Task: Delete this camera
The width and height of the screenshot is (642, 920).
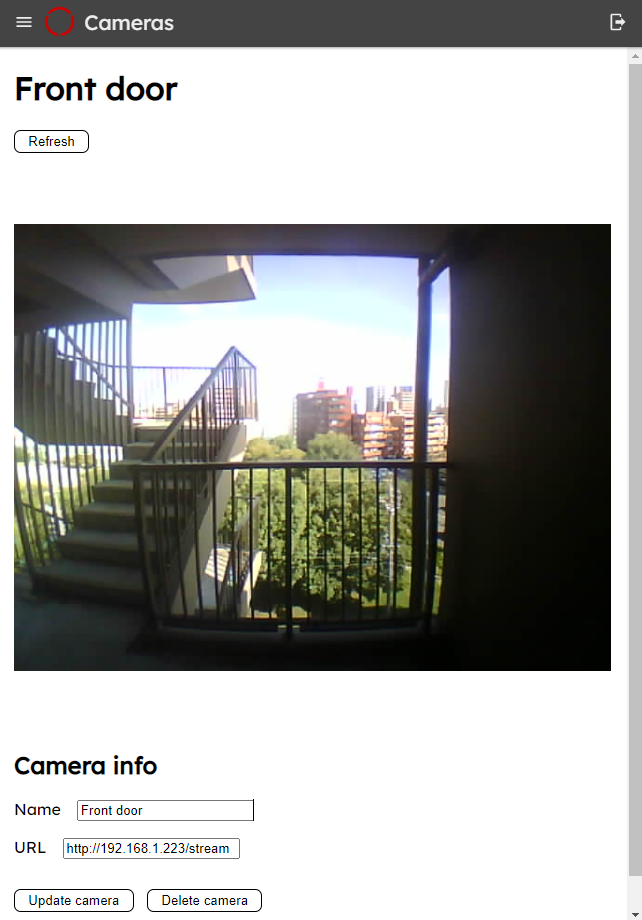Action: click(204, 901)
